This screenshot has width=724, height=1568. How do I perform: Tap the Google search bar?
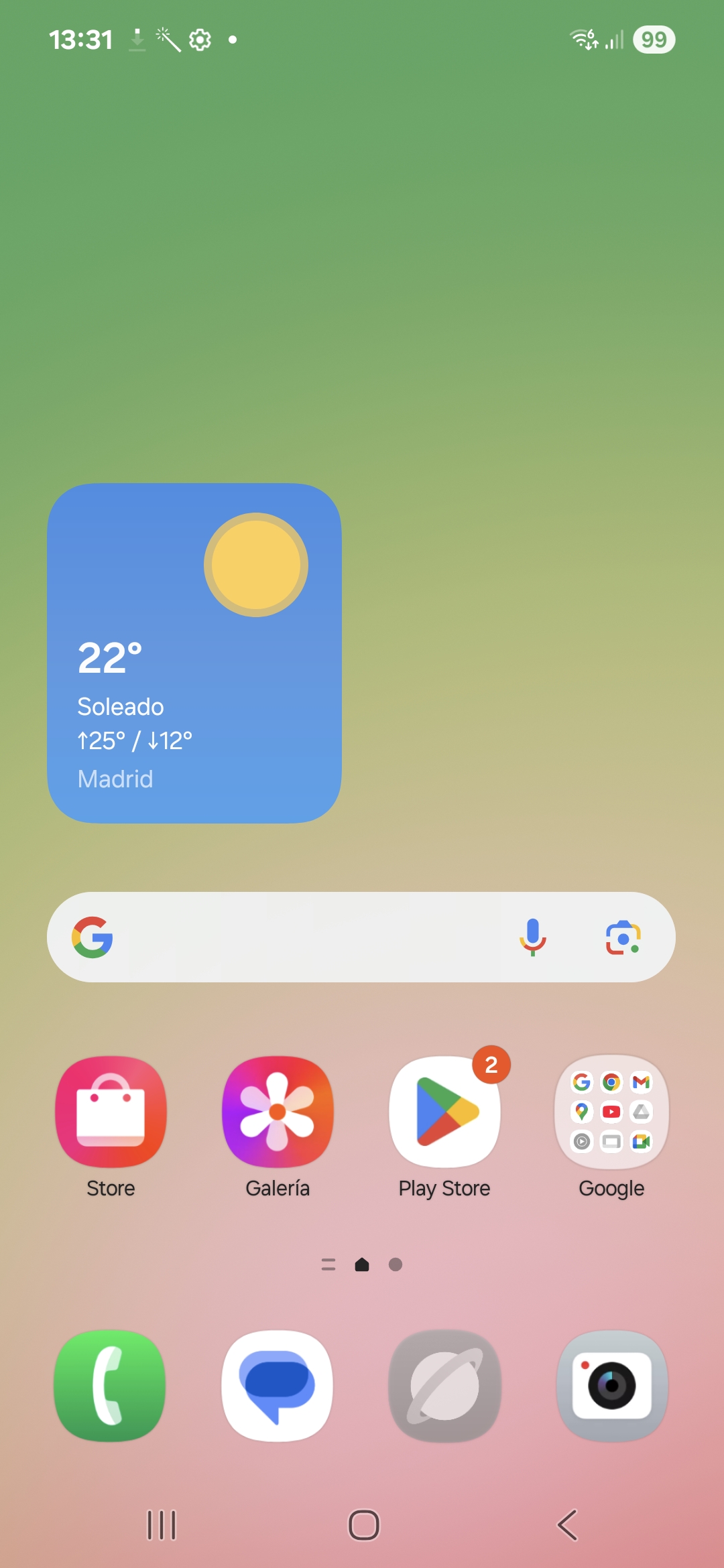pyautogui.click(x=361, y=937)
